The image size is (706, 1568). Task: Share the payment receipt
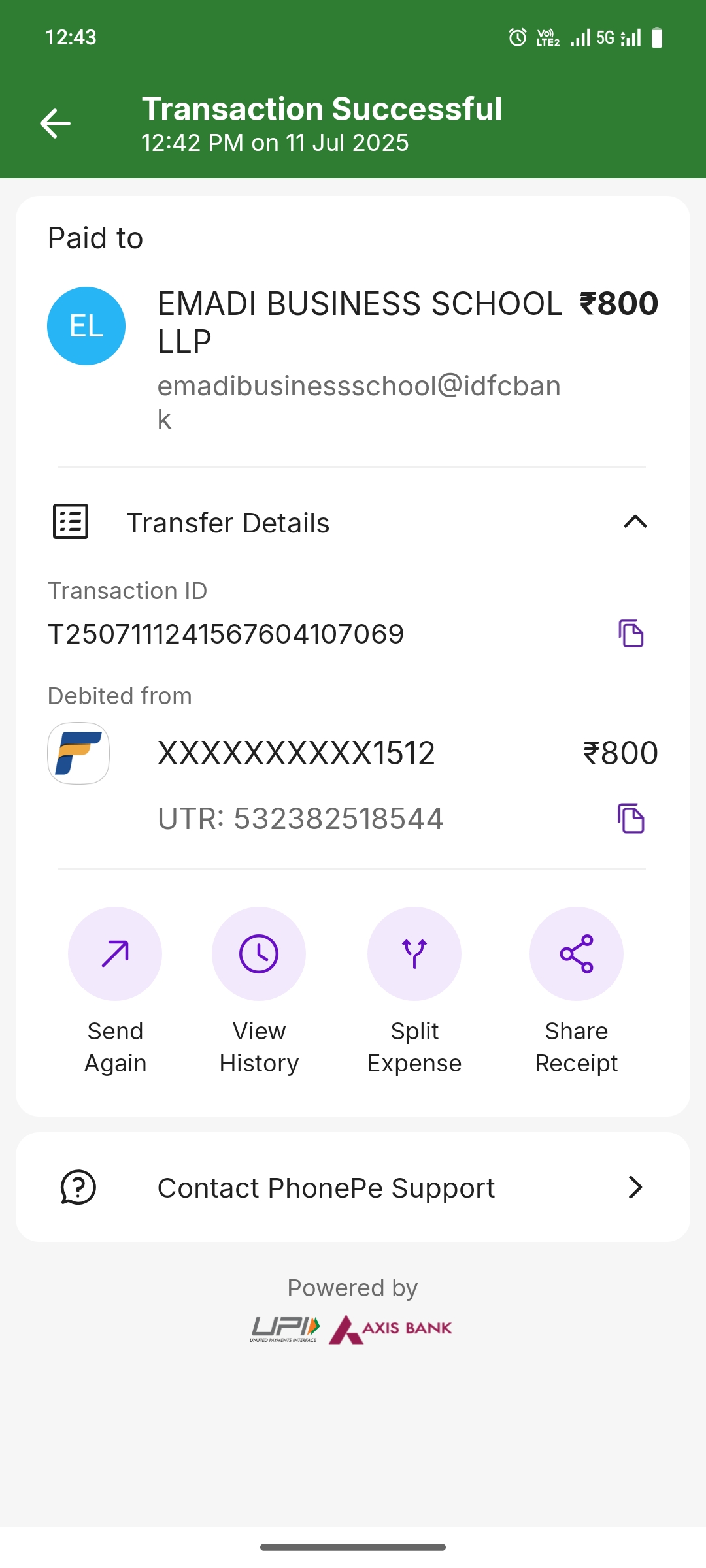577,954
